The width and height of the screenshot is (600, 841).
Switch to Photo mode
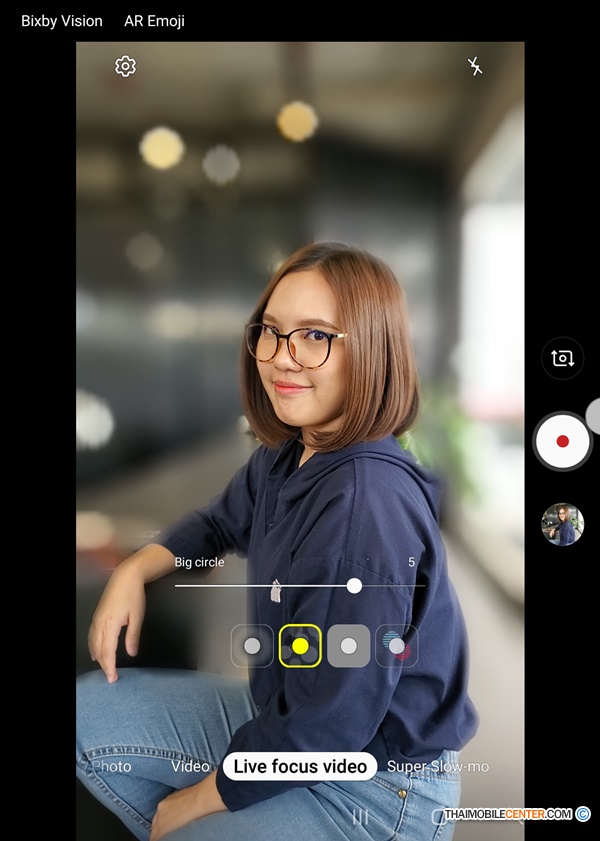point(112,766)
